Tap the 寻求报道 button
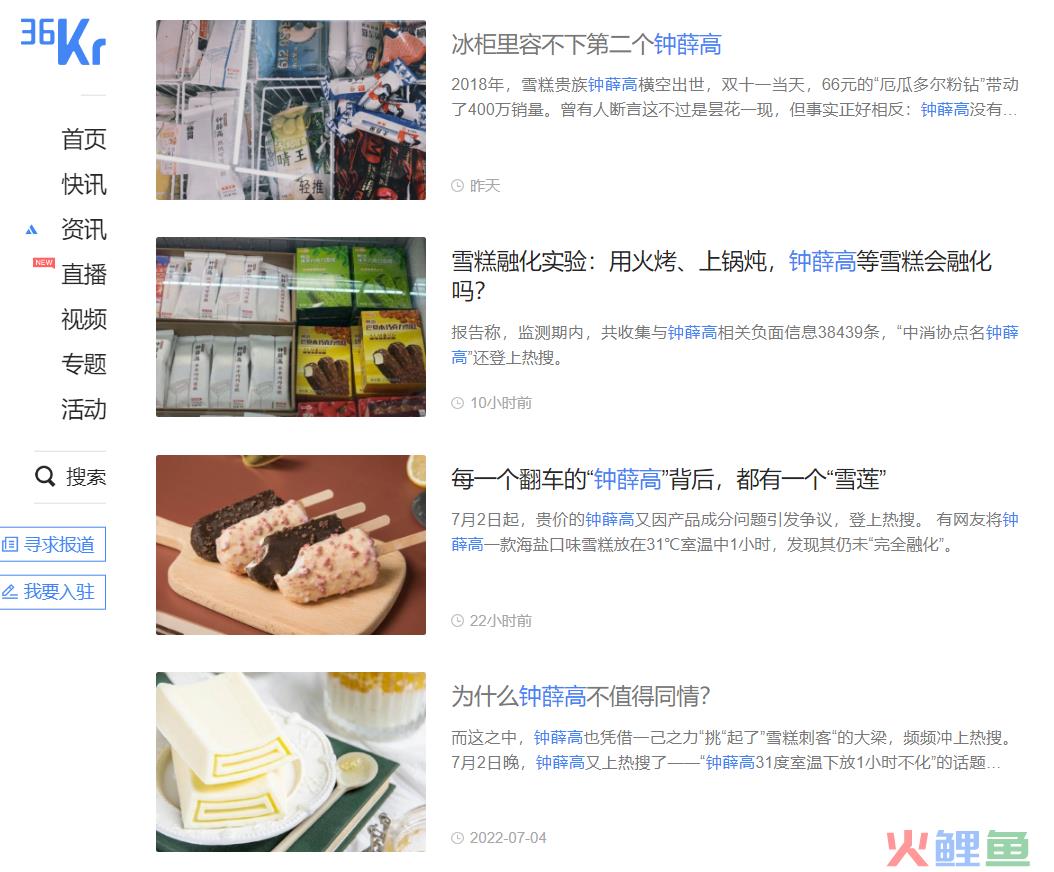Viewport: 1054px width, 872px height. pos(52,545)
